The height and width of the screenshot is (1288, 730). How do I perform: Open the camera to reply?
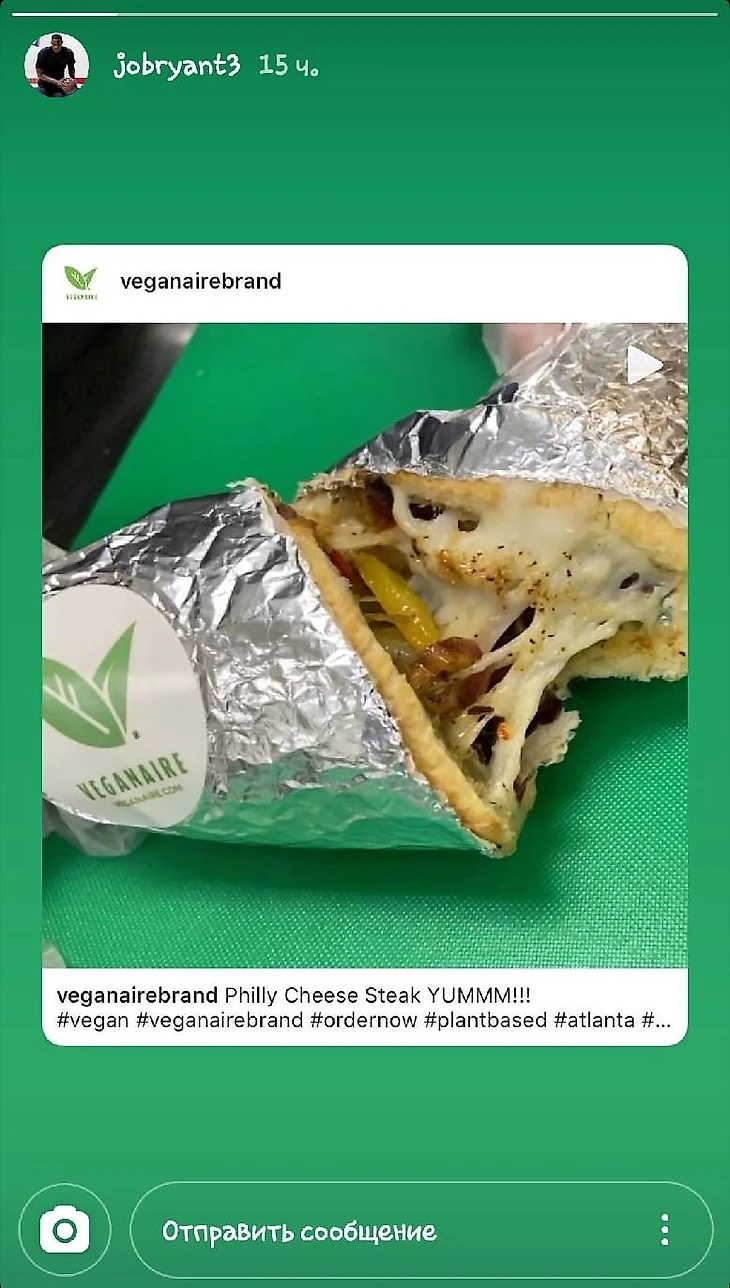[x=65, y=1229]
